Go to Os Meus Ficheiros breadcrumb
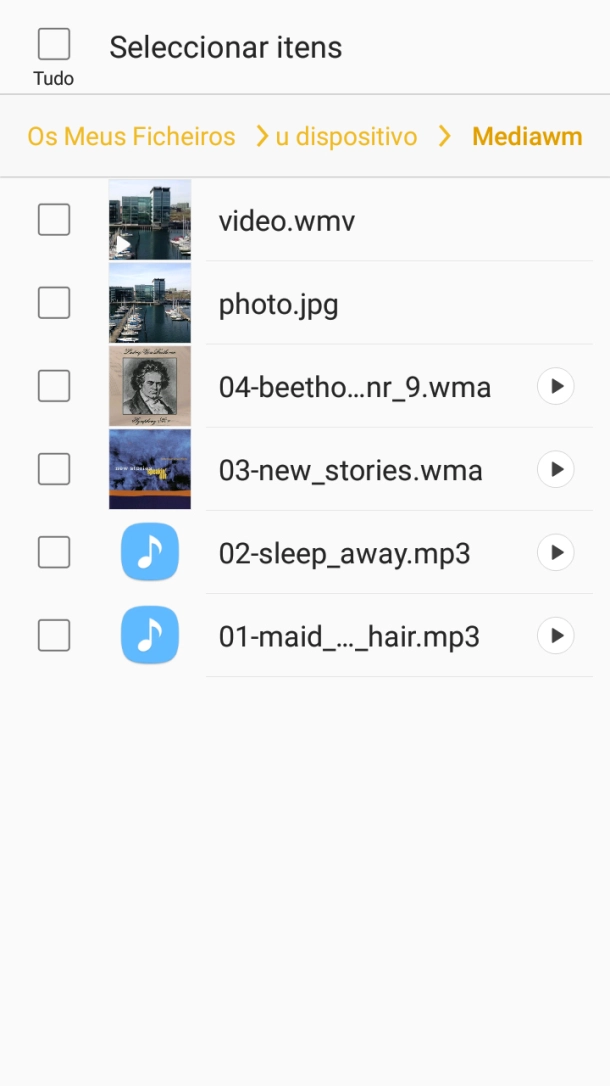The width and height of the screenshot is (610, 1086). point(131,136)
